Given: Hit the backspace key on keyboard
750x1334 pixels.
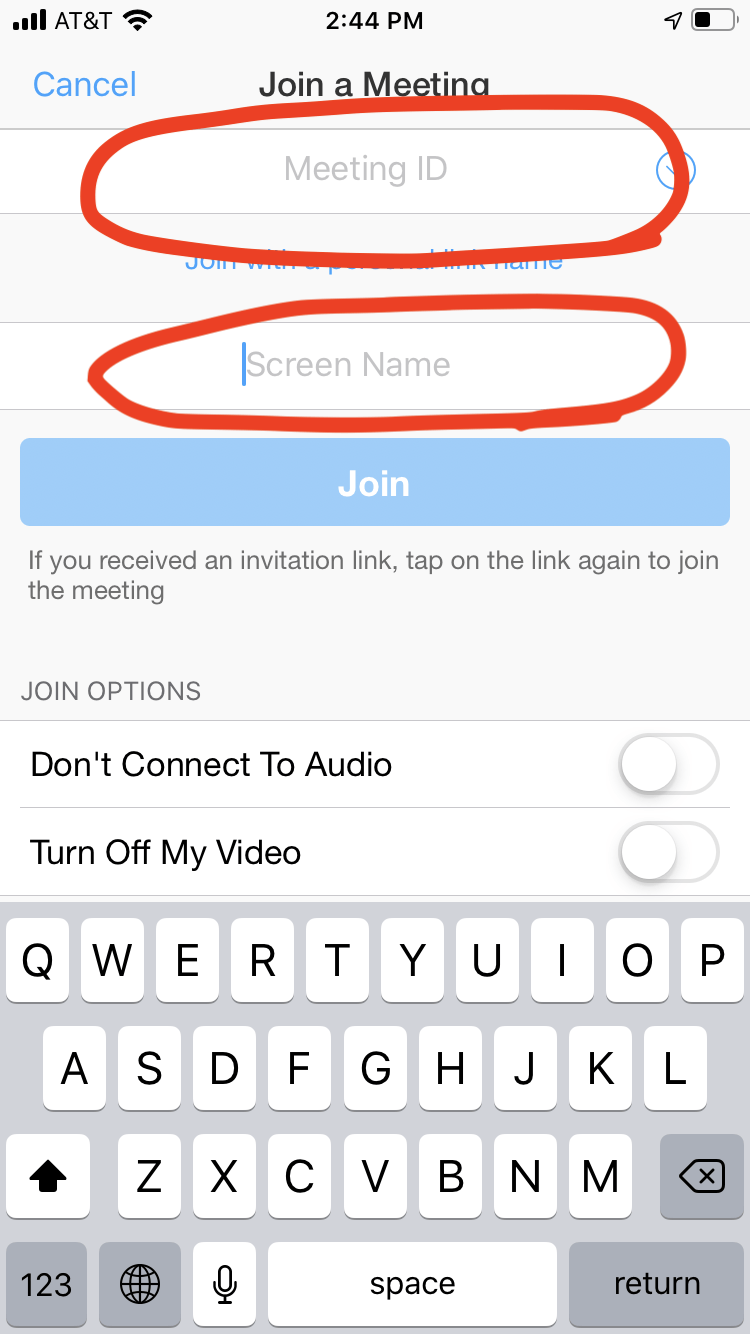Looking at the screenshot, I should click(702, 1177).
